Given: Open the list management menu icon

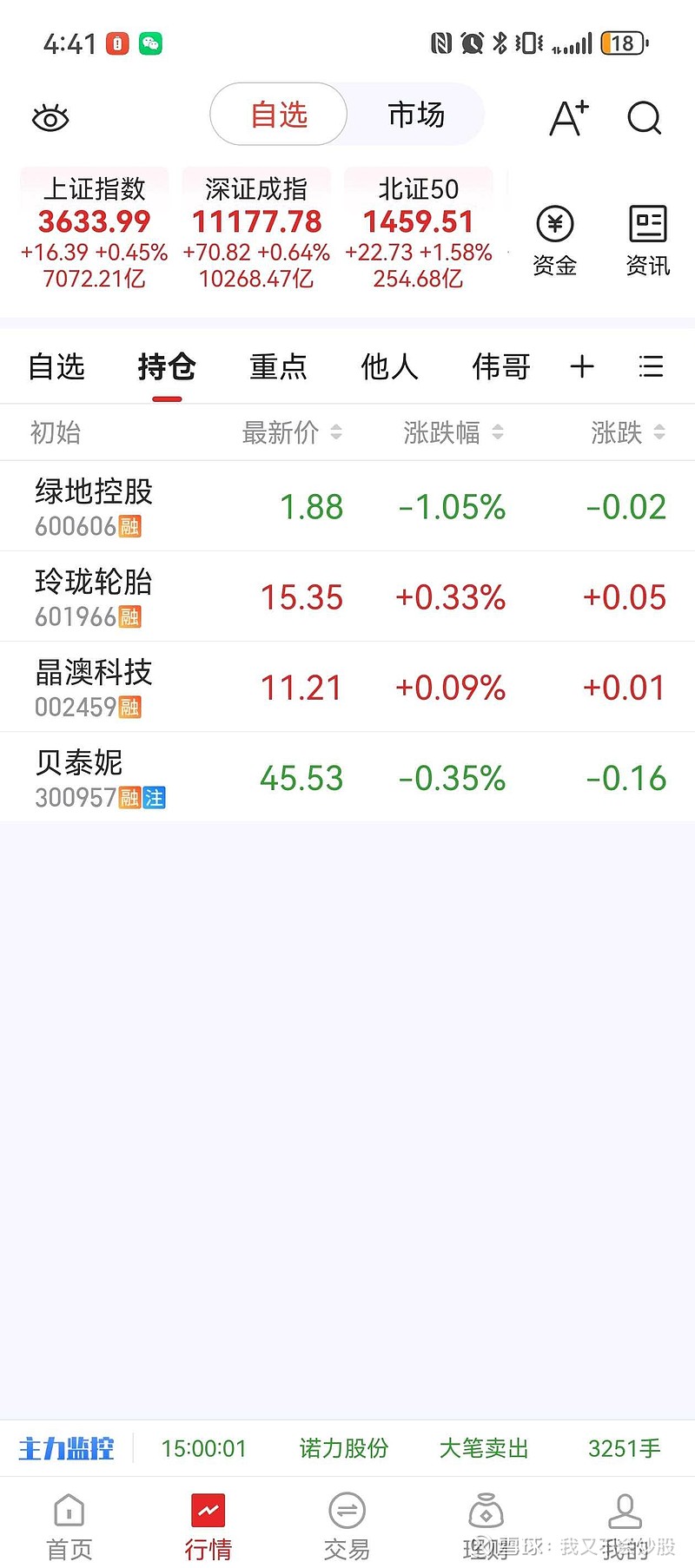Looking at the screenshot, I should [651, 366].
